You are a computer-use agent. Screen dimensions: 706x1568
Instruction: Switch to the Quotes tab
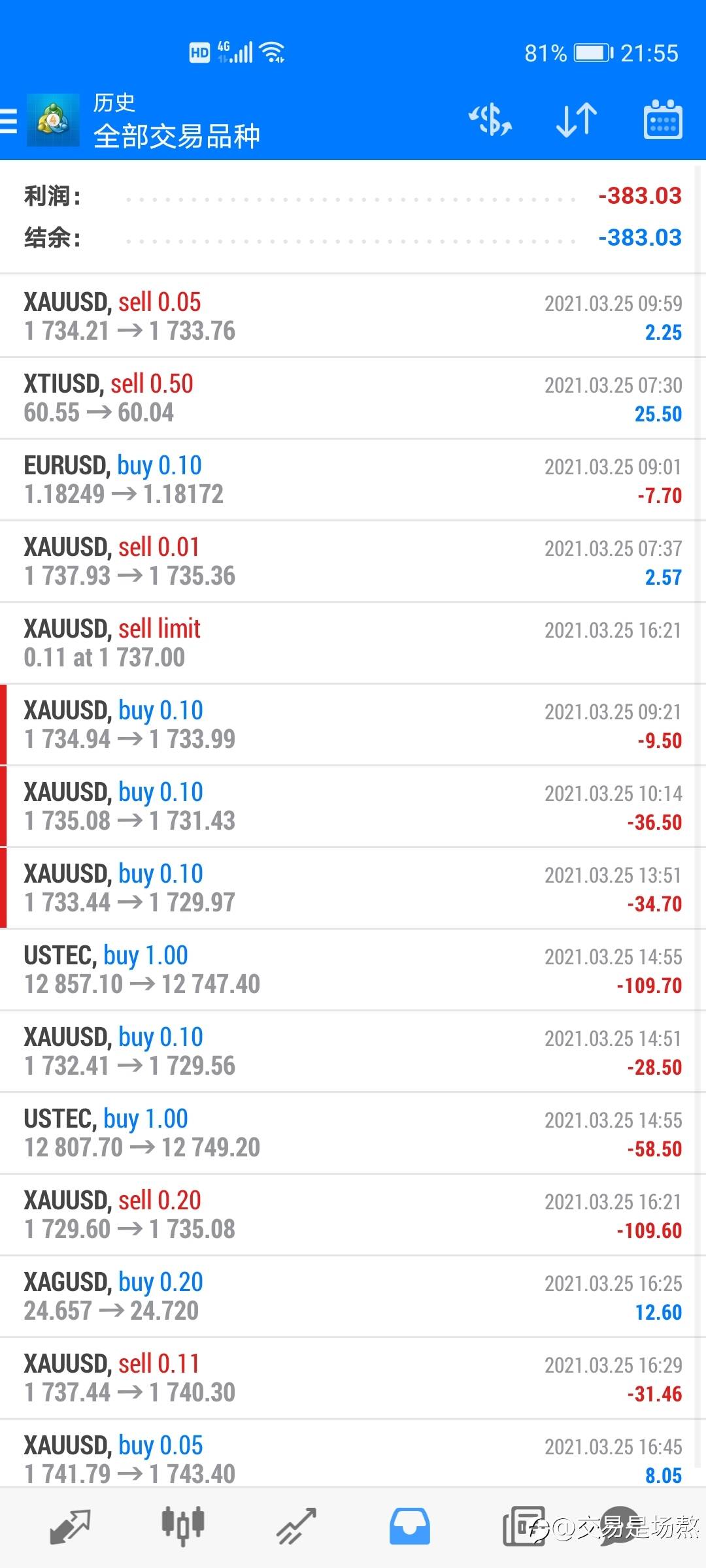(70, 1526)
